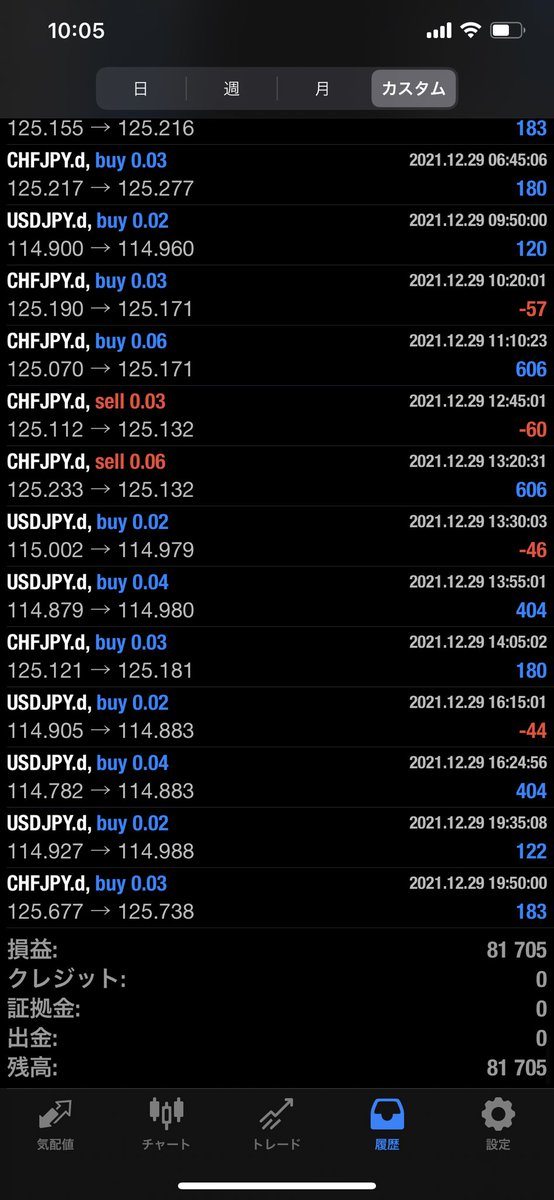This screenshot has height=1200, width=554.
Task: Select CHFJPY.d buy 0.03 trade at 19:50:00
Action: [x=277, y=898]
